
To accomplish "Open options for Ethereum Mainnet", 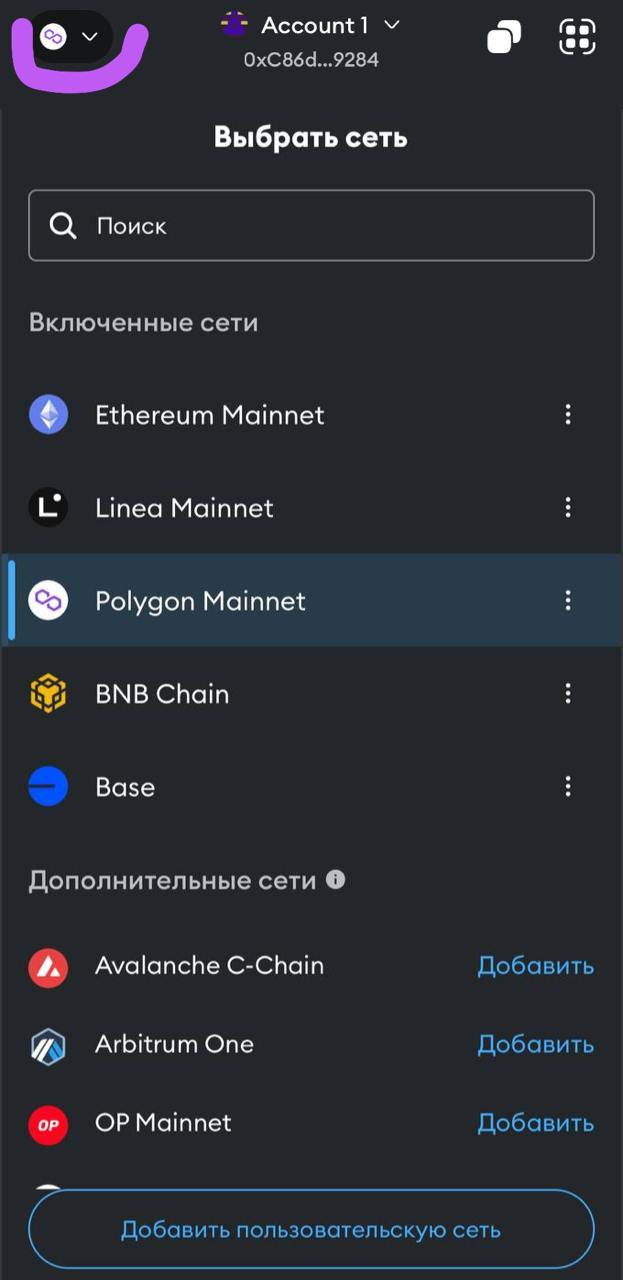I will pyautogui.click(x=568, y=415).
